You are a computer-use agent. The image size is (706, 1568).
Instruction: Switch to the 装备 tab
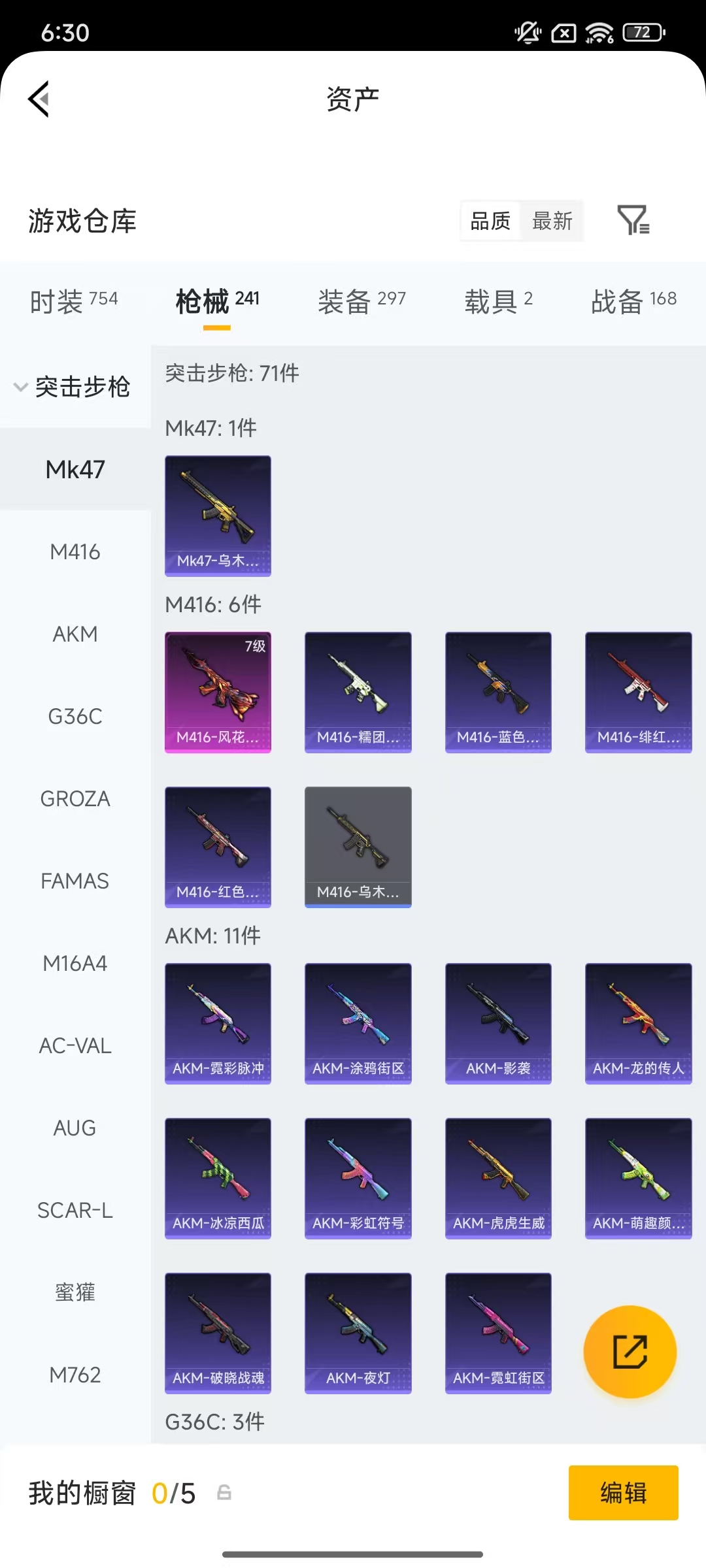tap(361, 301)
